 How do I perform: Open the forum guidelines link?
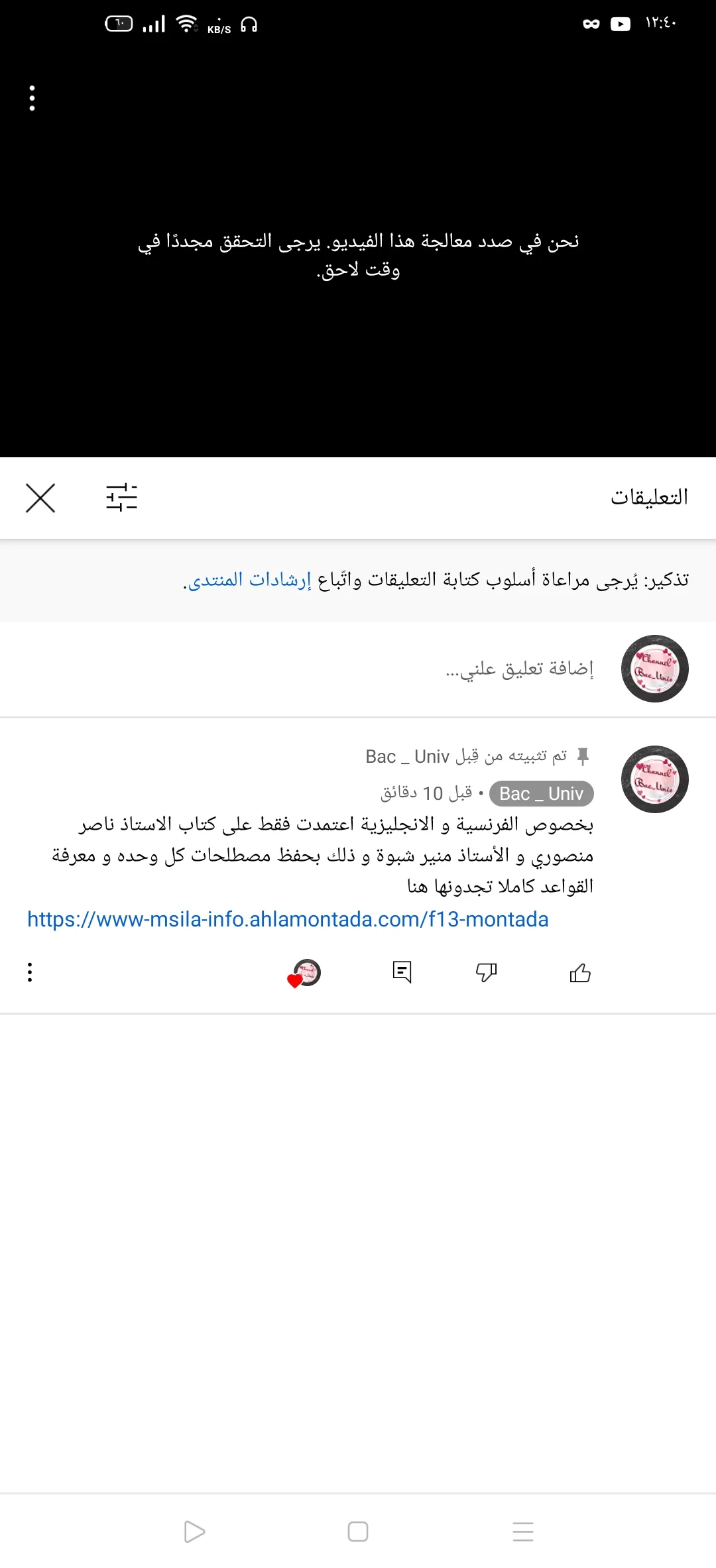coord(249,580)
